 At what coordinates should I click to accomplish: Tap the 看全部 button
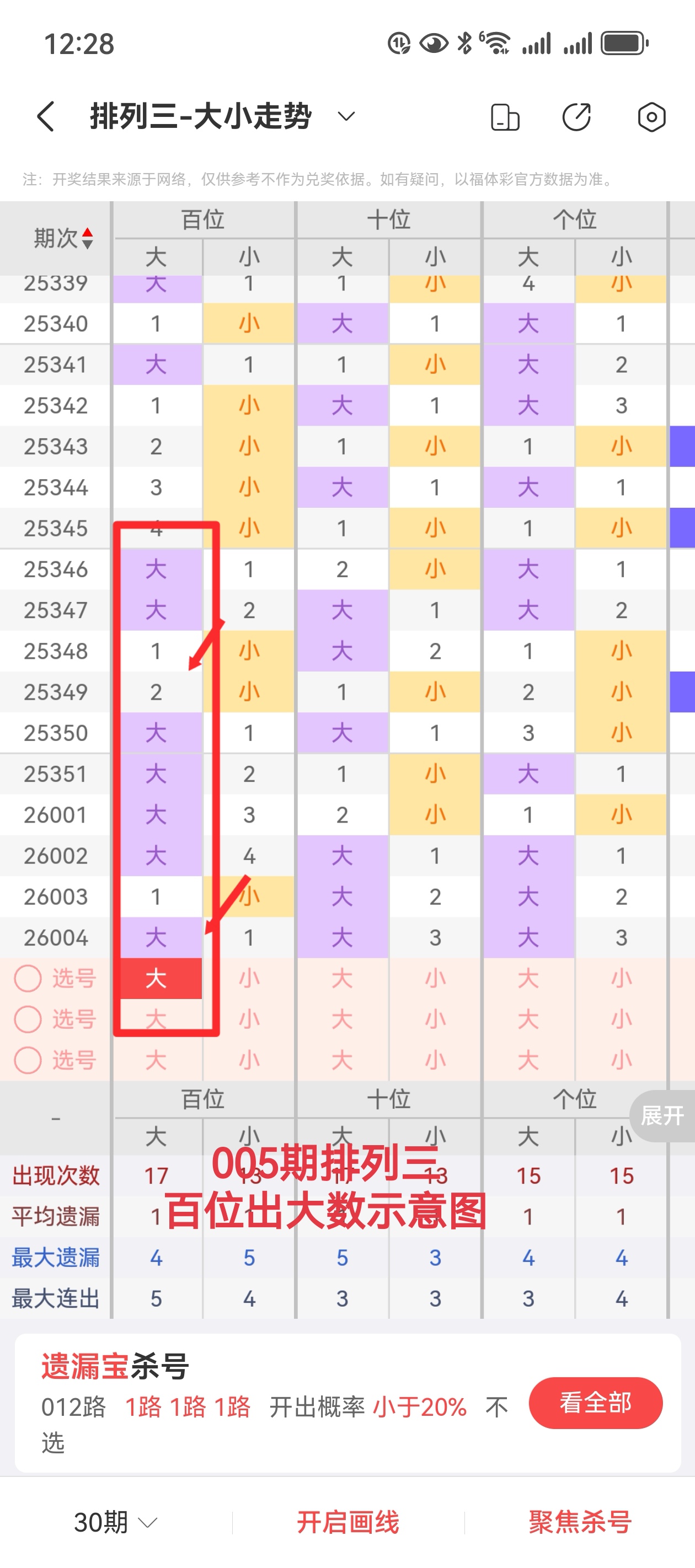click(595, 1403)
